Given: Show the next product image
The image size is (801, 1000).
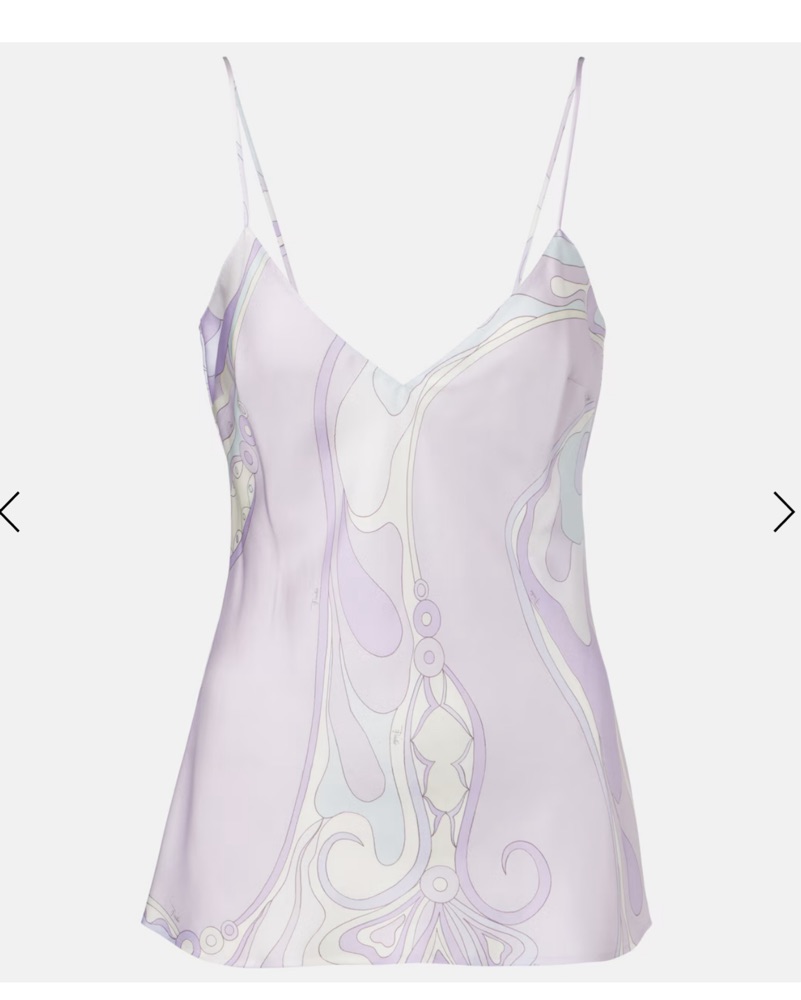Looking at the screenshot, I should (783, 511).
